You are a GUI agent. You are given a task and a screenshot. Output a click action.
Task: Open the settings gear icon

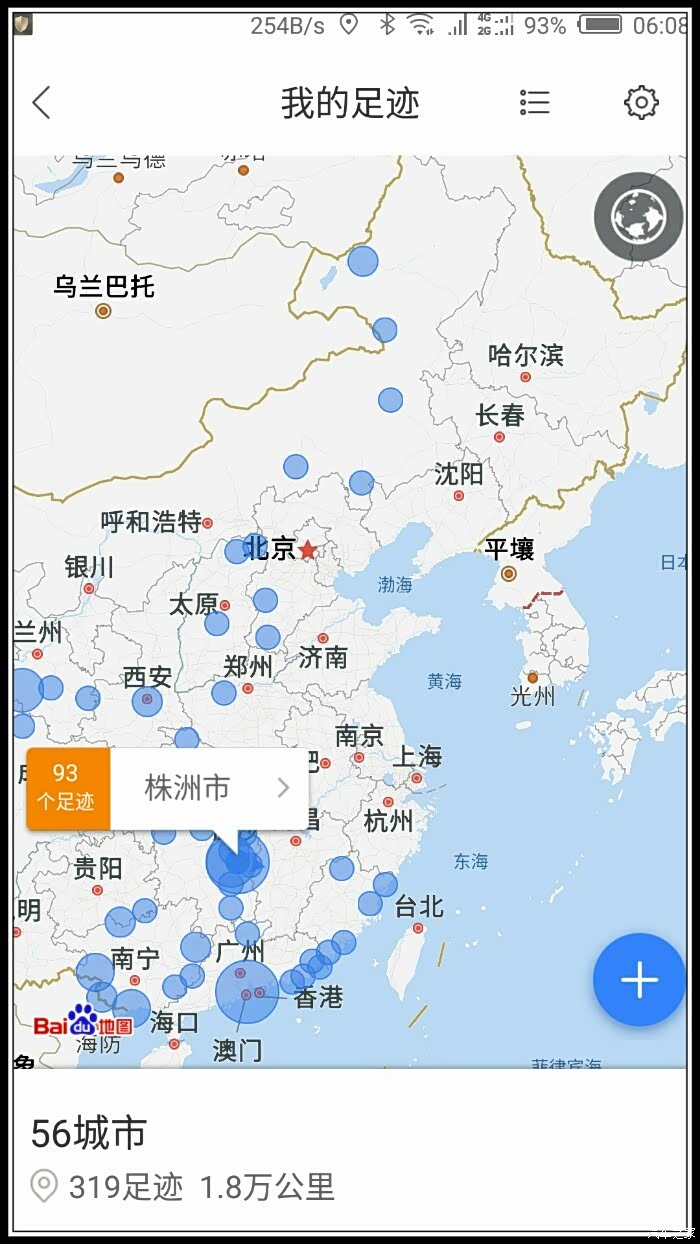point(641,102)
